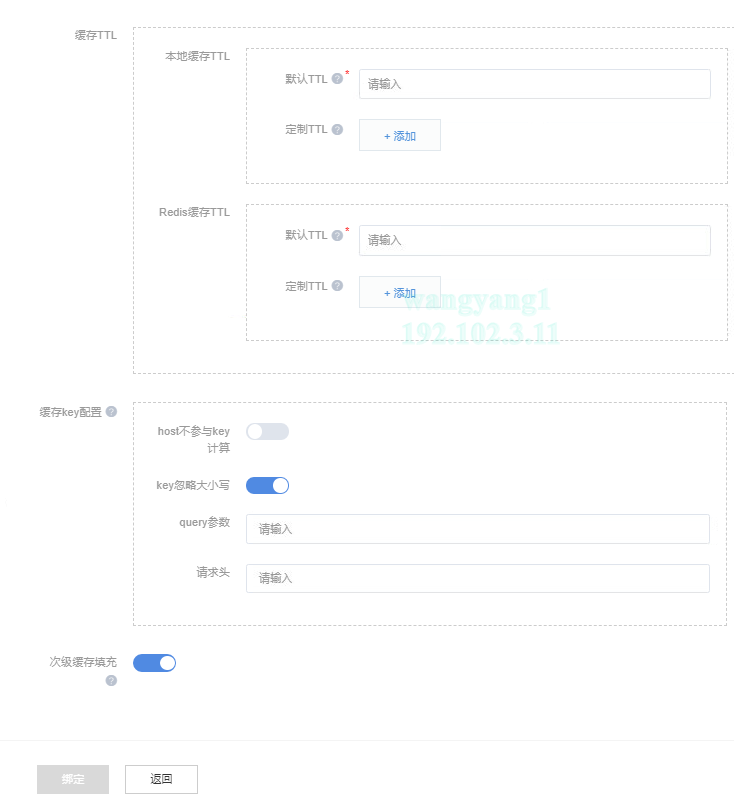Turn off the key忽略大小写 switch
Image resolution: width=734 pixels, height=811 pixels.
pos(267,485)
